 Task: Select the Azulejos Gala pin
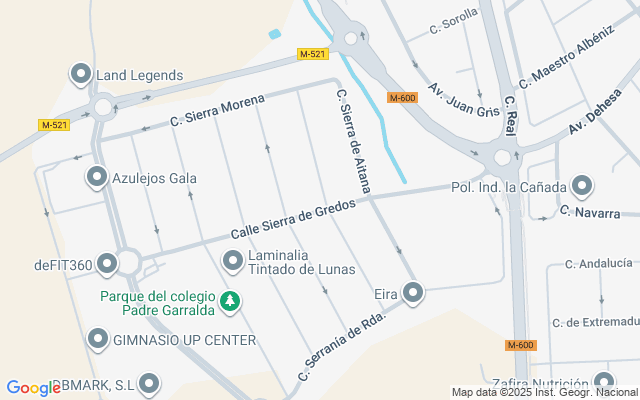click(97, 177)
